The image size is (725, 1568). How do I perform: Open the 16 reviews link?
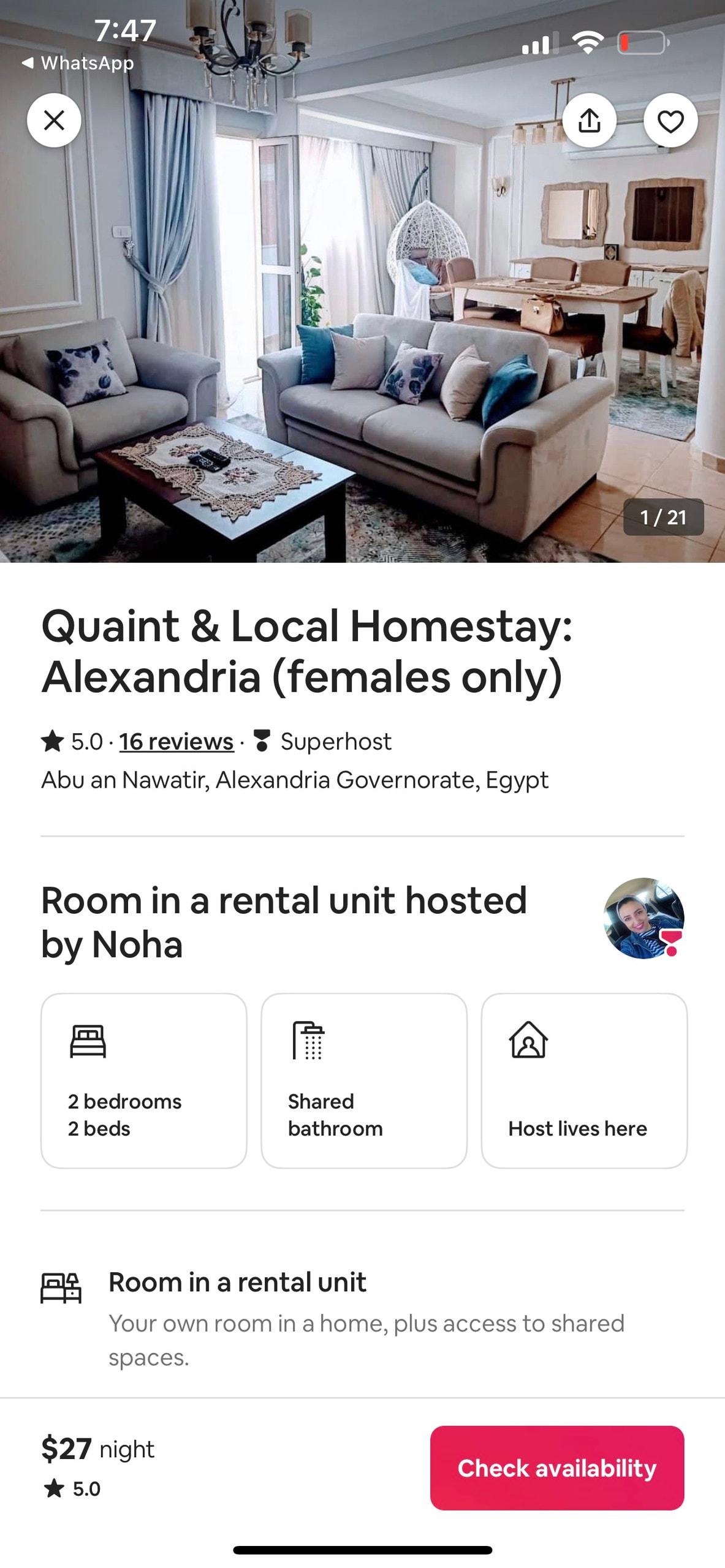(x=177, y=742)
